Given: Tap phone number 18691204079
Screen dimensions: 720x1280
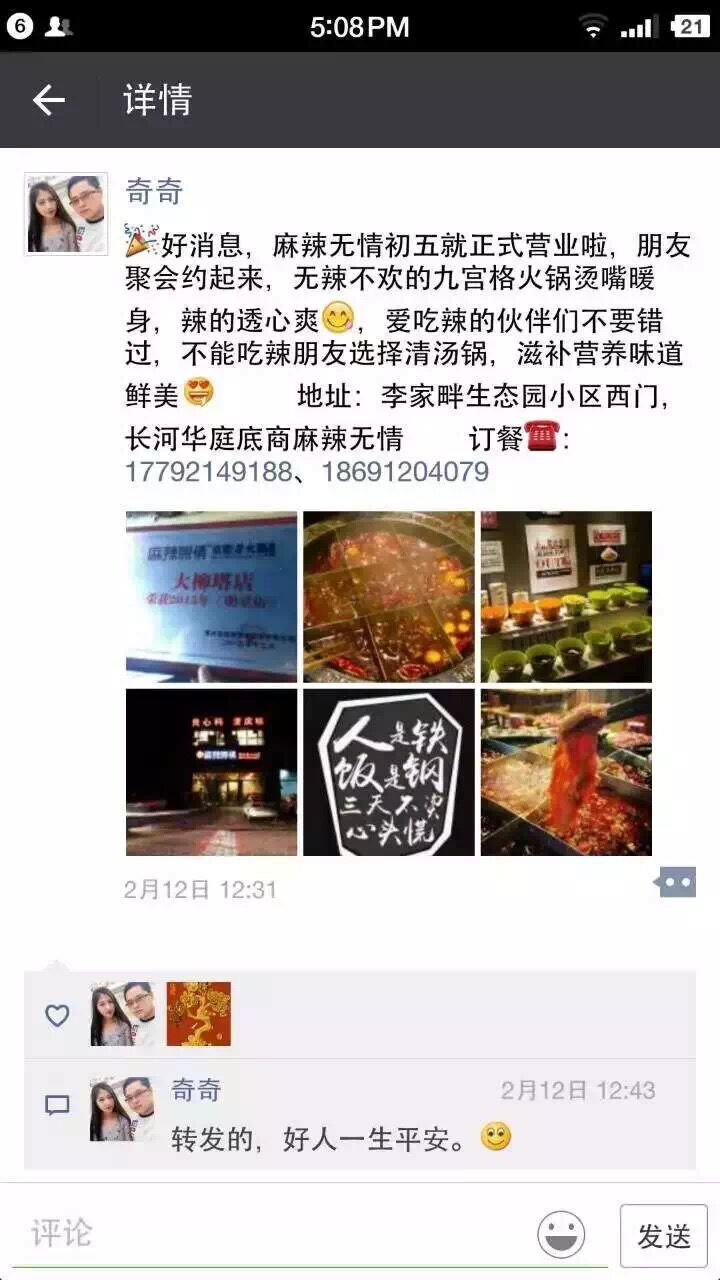Looking at the screenshot, I should coord(405,471).
